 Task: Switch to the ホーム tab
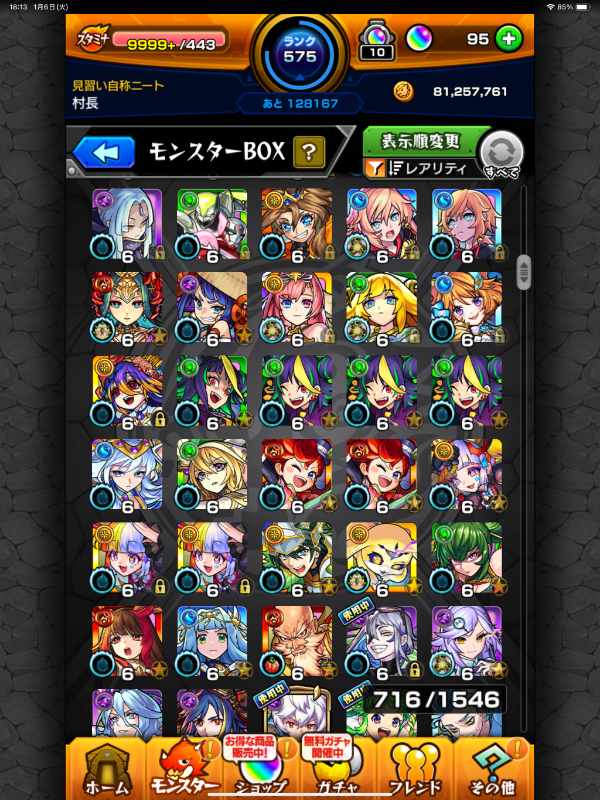105,770
